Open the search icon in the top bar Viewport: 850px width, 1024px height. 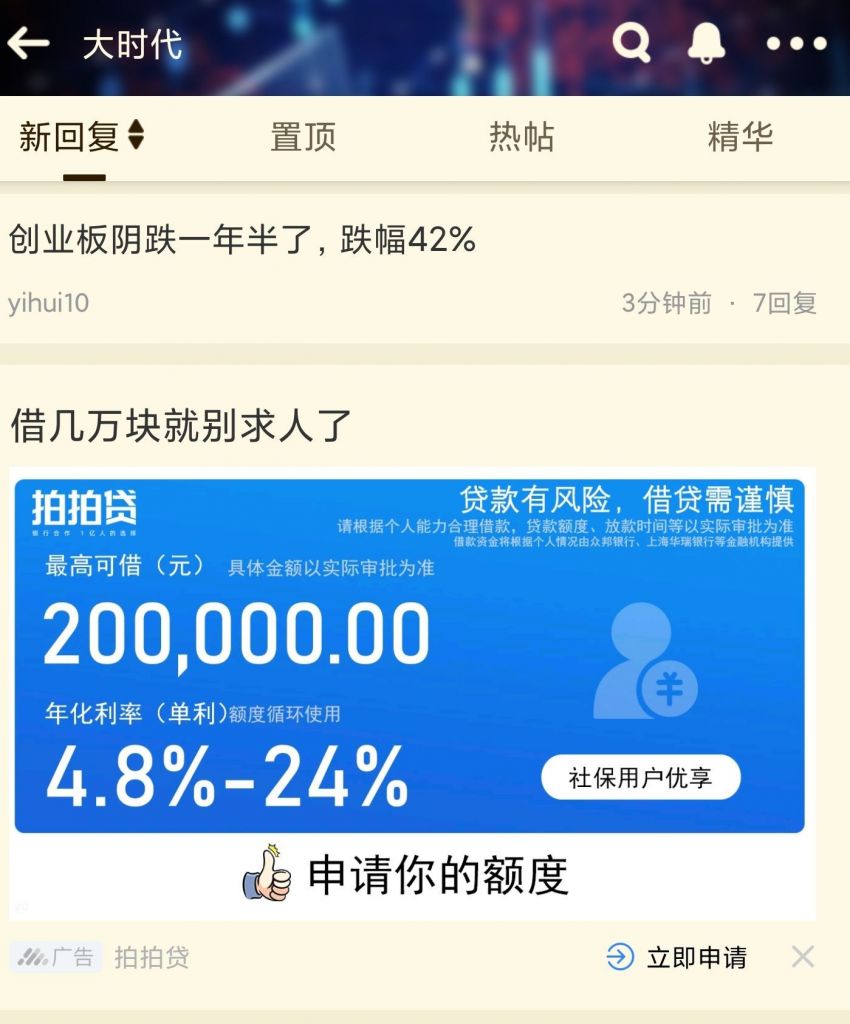click(x=632, y=43)
